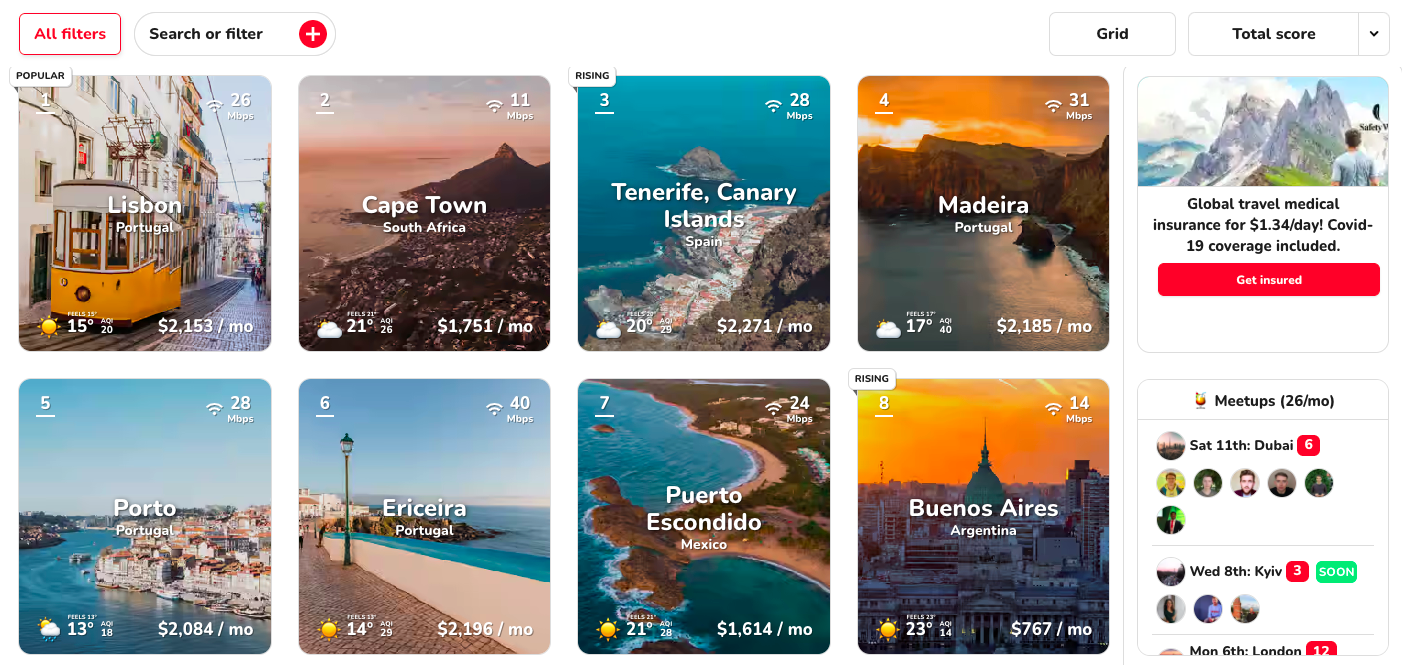Select the Porto, Portugal card
The height and width of the screenshot is (665, 1402).
pos(145,516)
